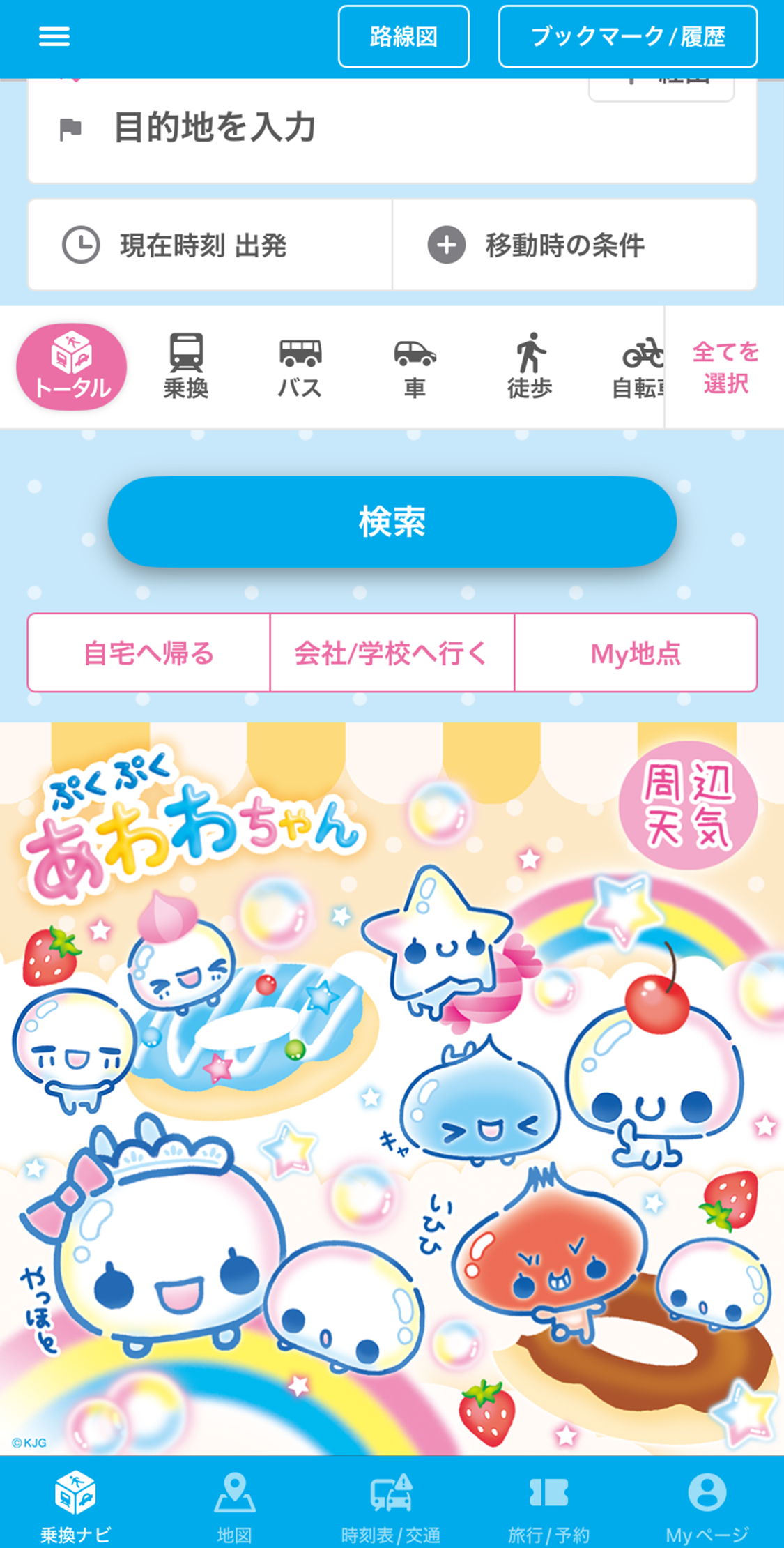Tap the 自宅へ帰る shortcut
The height and width of the screenshot is (1548, 784).
pyautogui.click(x=148, y=653)
